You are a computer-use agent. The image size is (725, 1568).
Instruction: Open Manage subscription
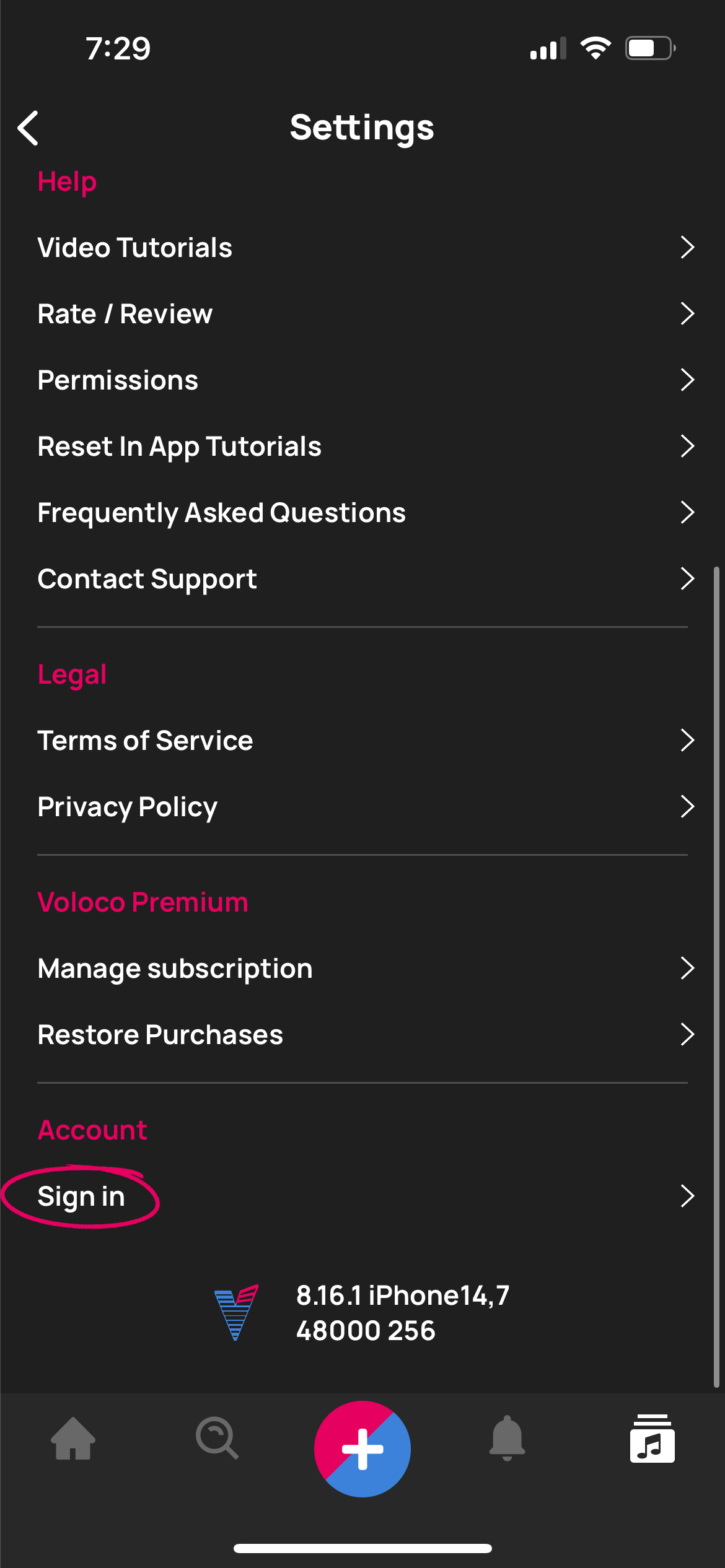(x=362, y=969)
